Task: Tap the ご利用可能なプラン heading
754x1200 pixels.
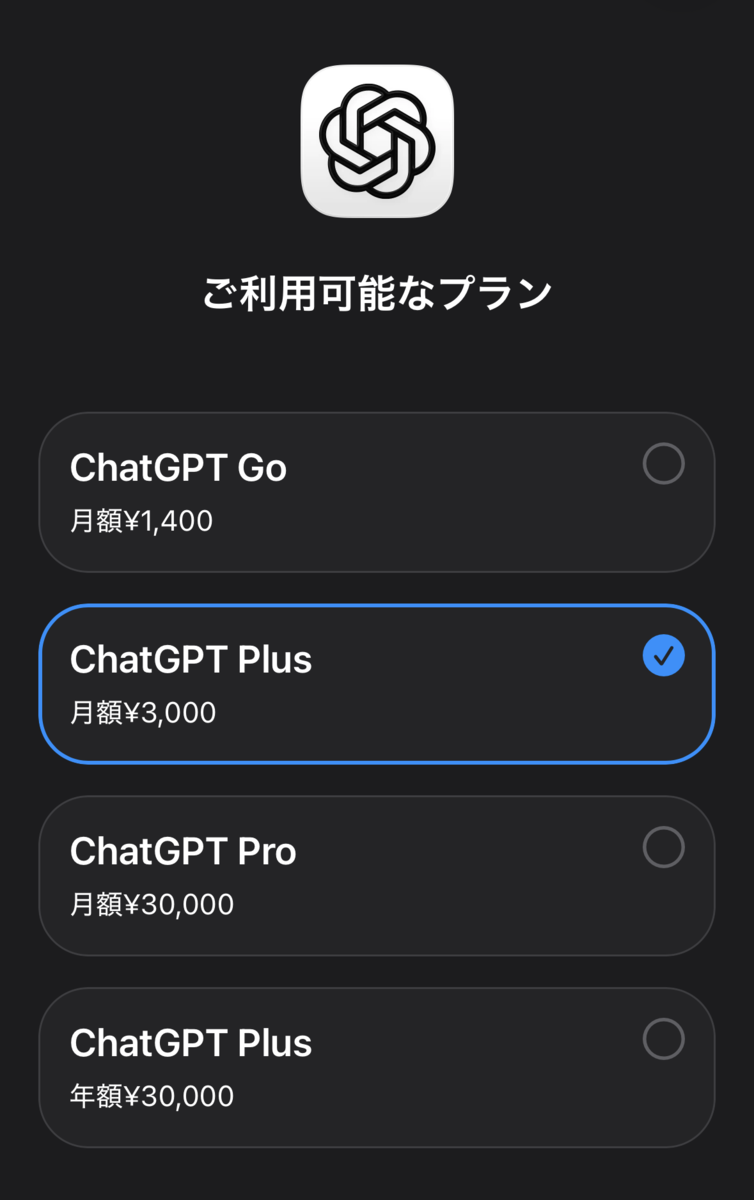Action: click(x=377, y=290)
